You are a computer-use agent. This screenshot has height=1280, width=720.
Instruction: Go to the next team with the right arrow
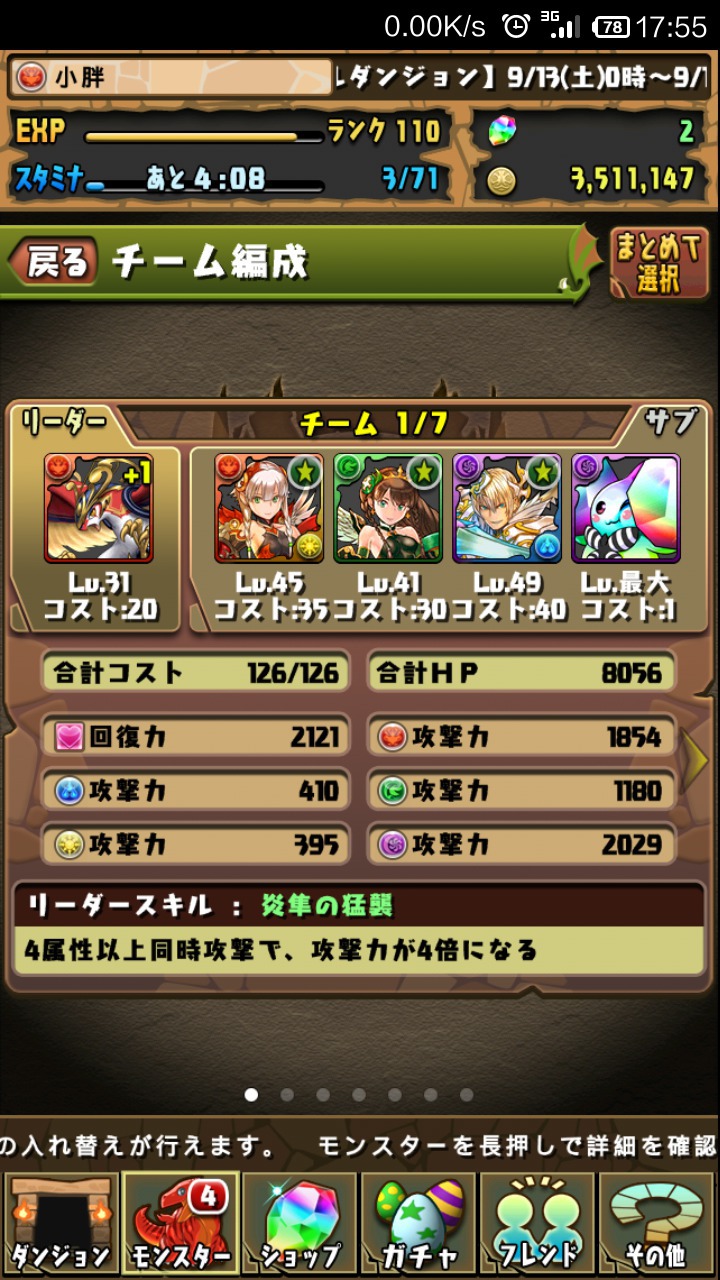coord(696,760)
